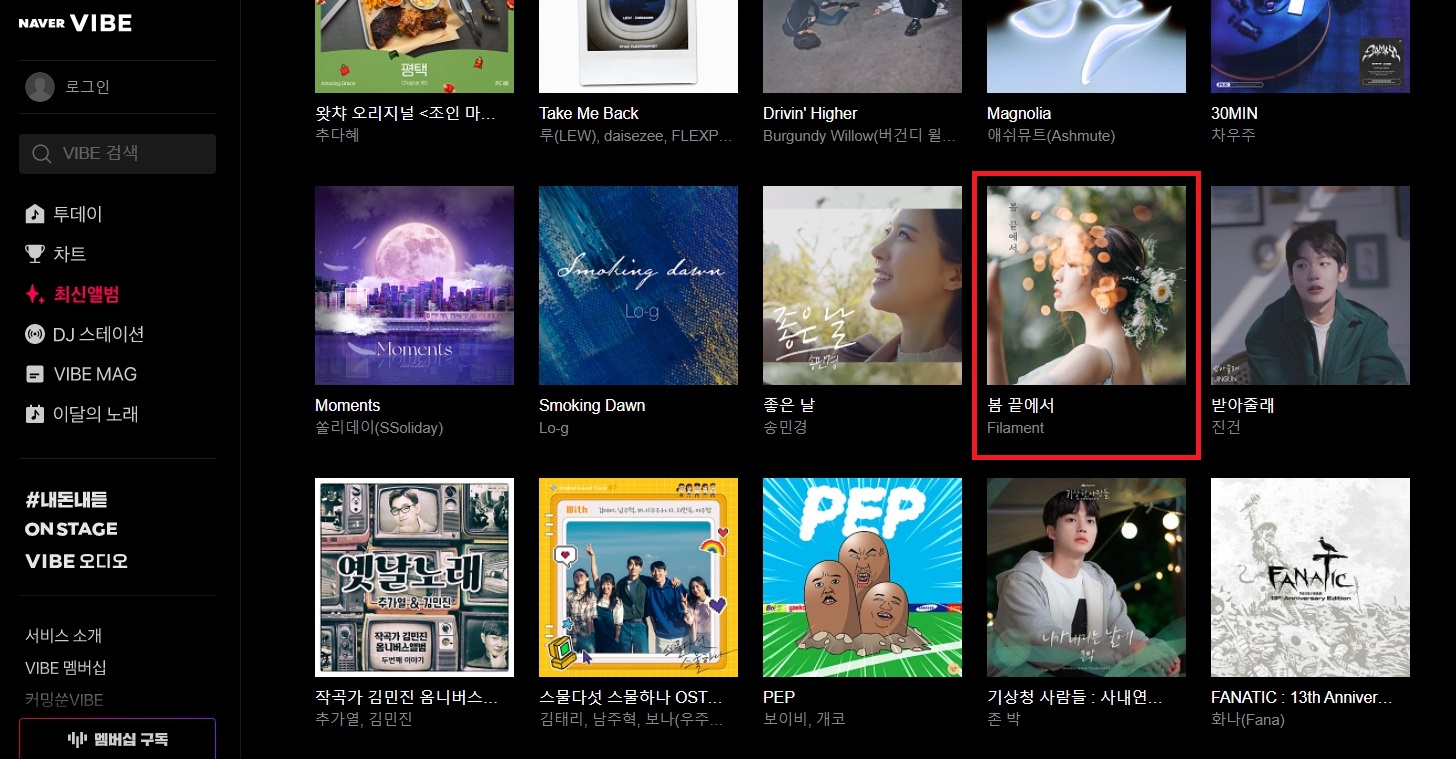Screen dimensions: 1456x759
Task: Tap the 멤버십 구독 button
Action: 117,739
